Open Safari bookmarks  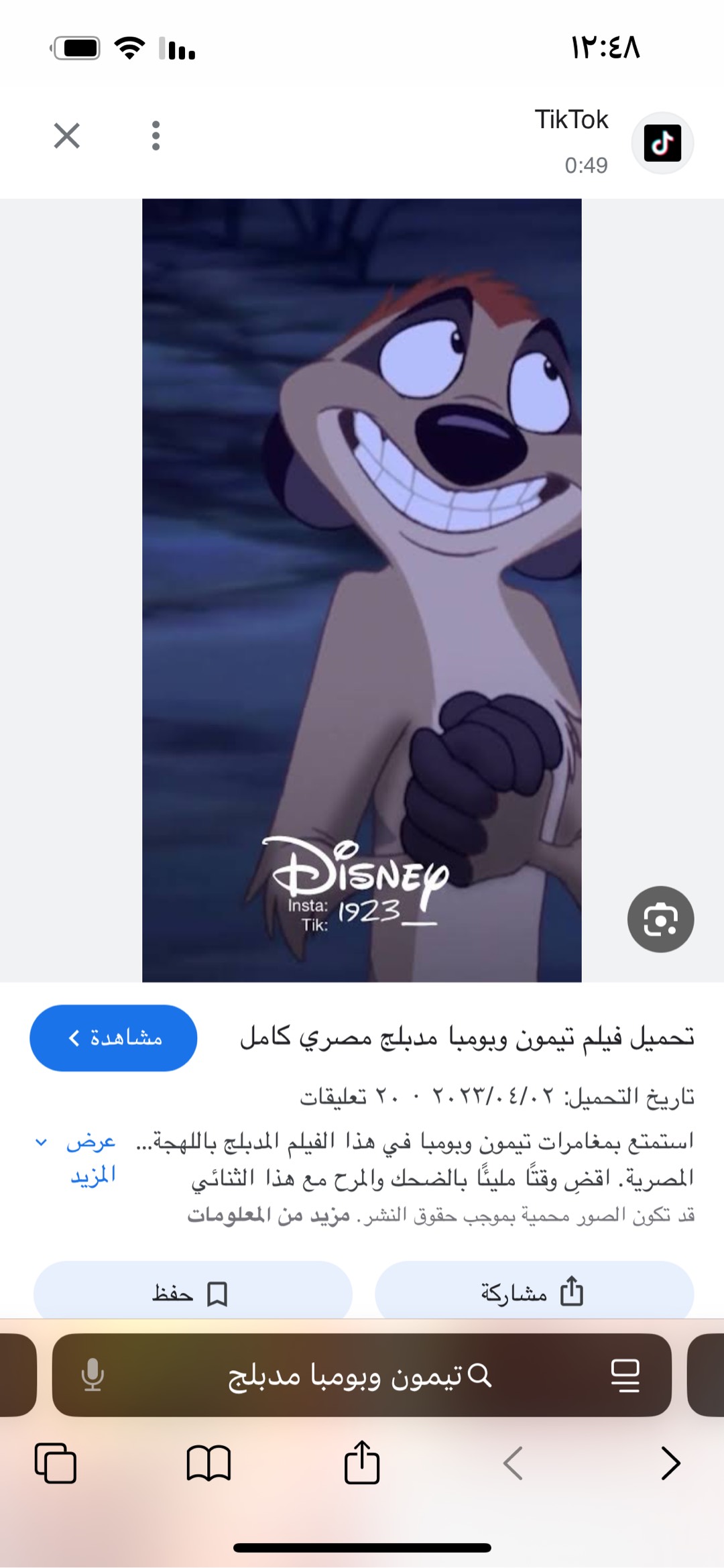click(208, 1463)
